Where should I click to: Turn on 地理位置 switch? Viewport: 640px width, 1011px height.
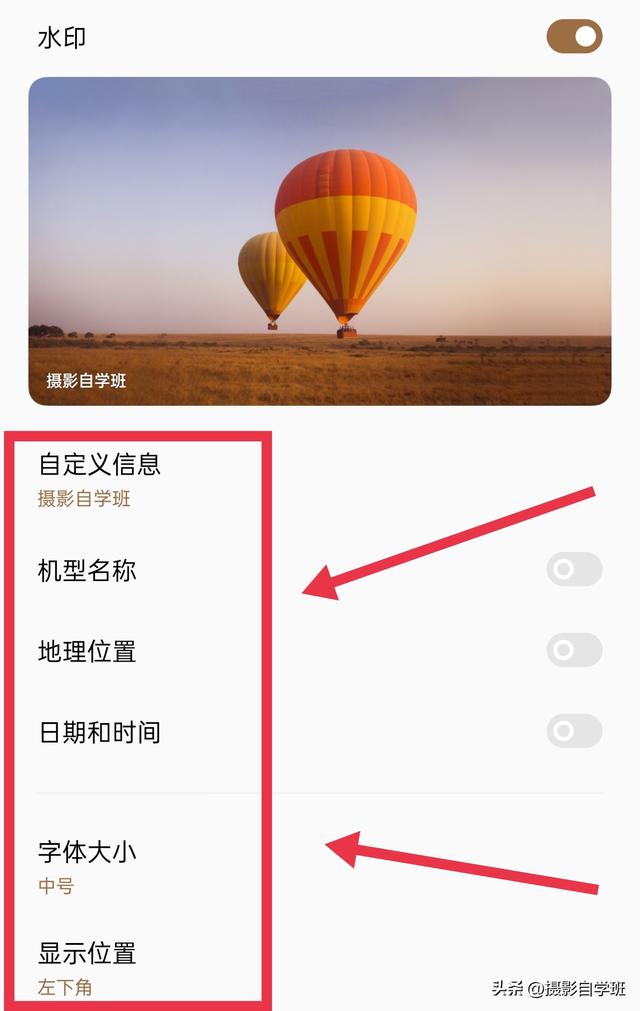[574, 650]
